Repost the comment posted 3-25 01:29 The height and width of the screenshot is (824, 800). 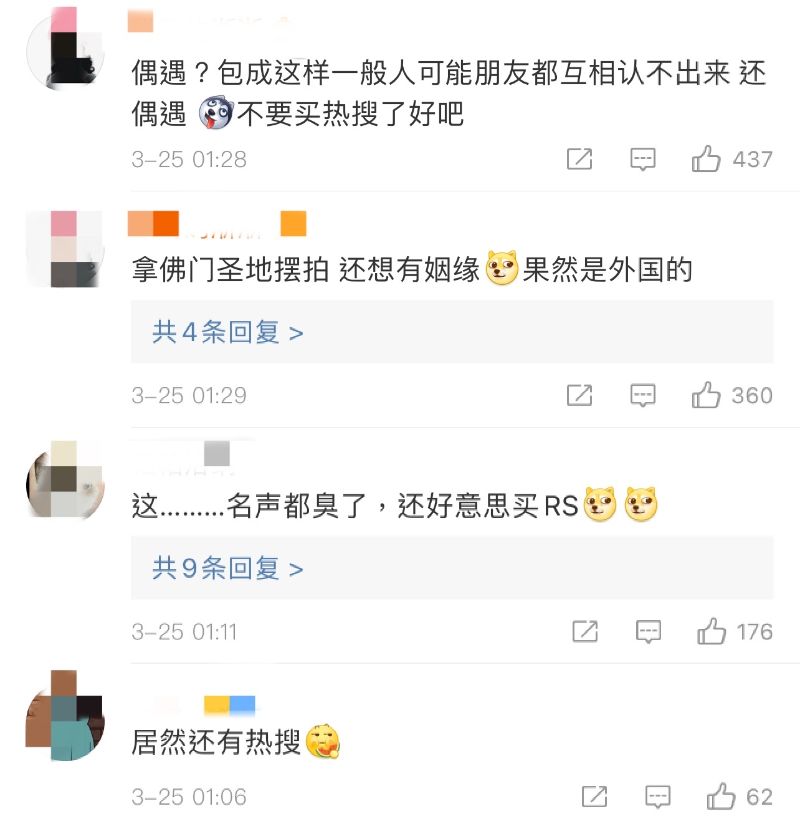(579, 396)
